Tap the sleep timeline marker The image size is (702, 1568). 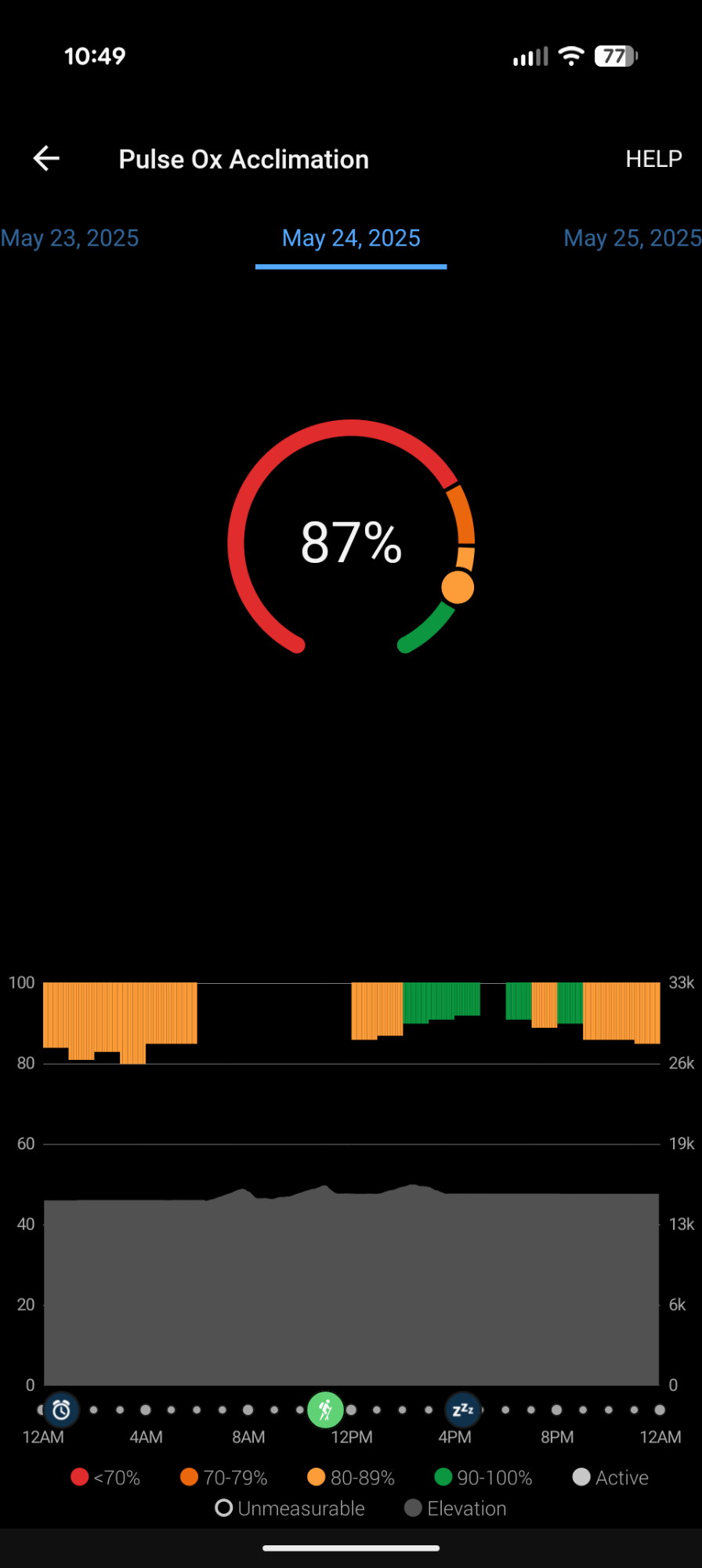pos(462,1410)
